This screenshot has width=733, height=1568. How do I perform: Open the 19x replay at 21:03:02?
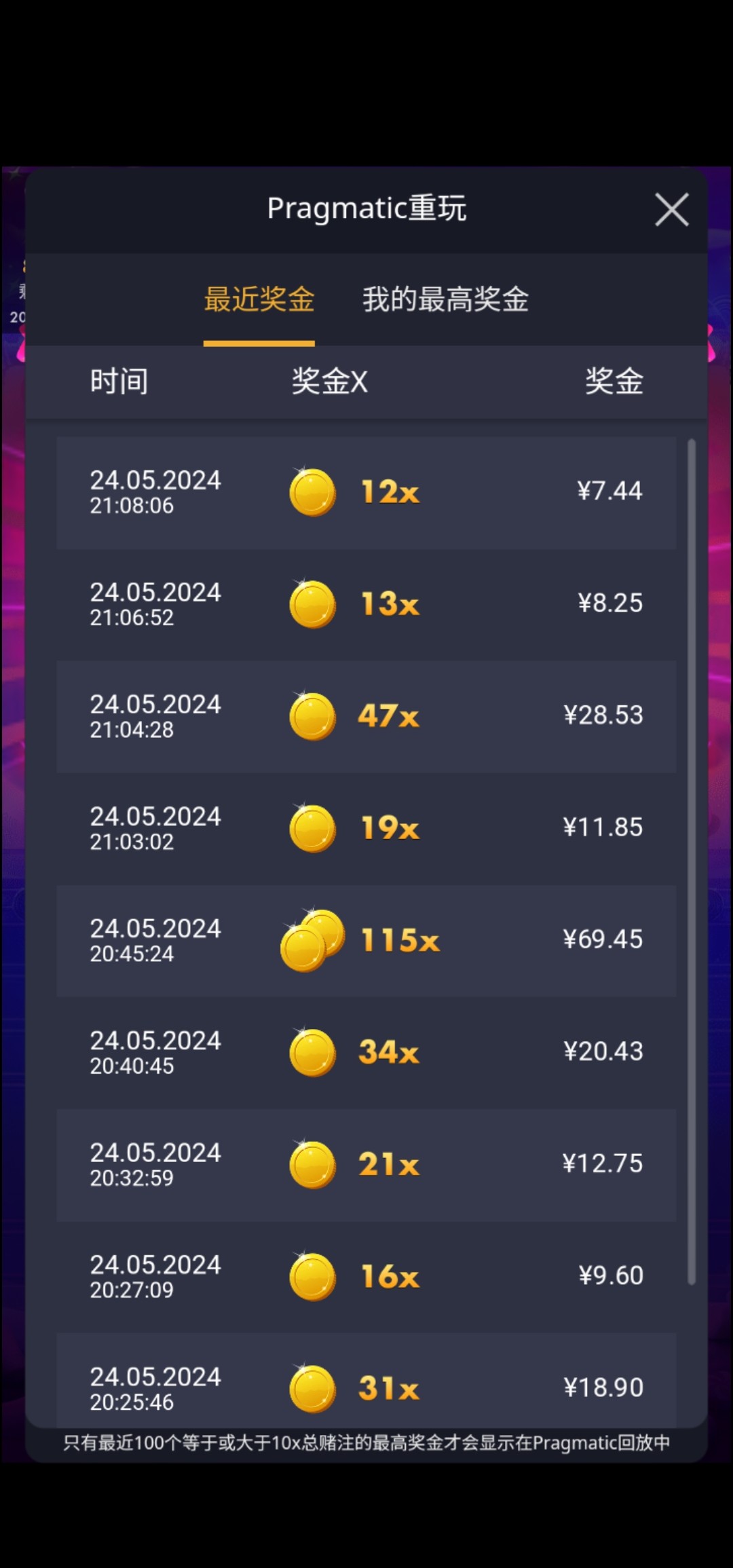click(x=366, y=828)
